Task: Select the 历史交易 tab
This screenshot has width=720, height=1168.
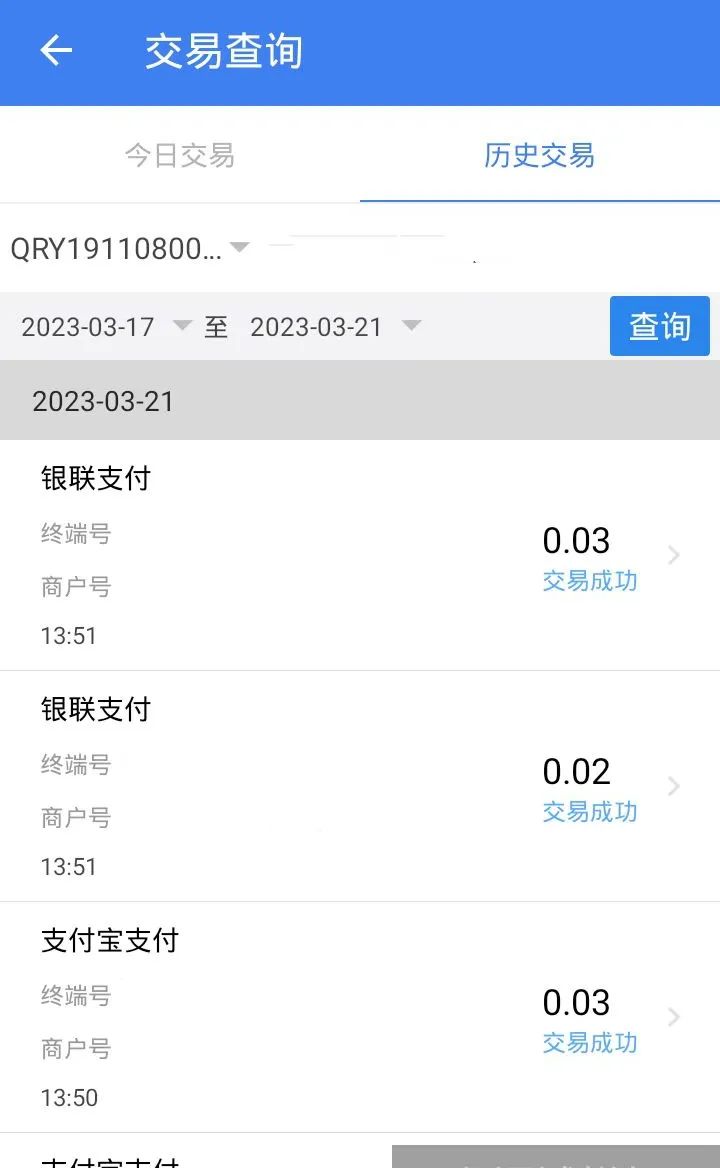Action: tap(540, 156)
